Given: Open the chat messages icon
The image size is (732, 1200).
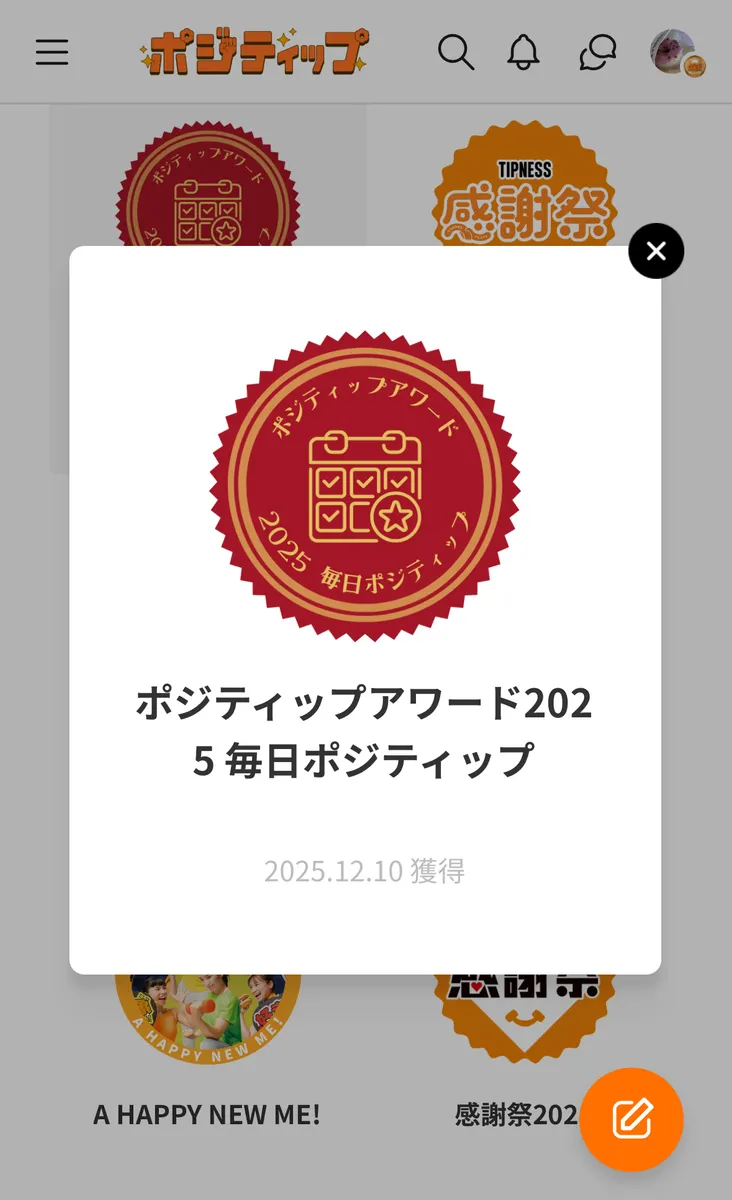Looking at the screenshot, I should [597, 52].
